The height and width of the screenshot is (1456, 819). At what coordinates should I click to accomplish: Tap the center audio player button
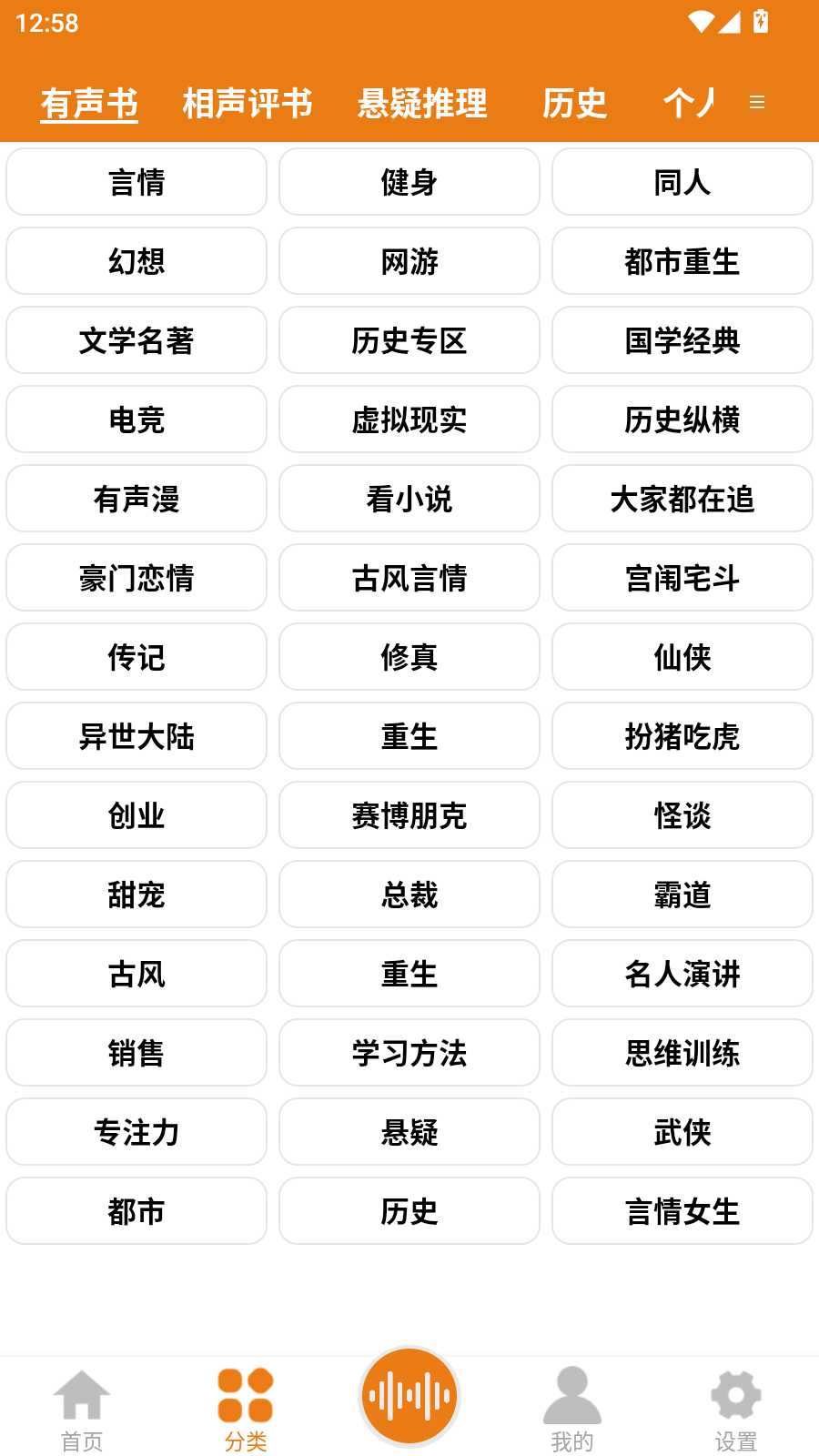tap(409, 1396)
